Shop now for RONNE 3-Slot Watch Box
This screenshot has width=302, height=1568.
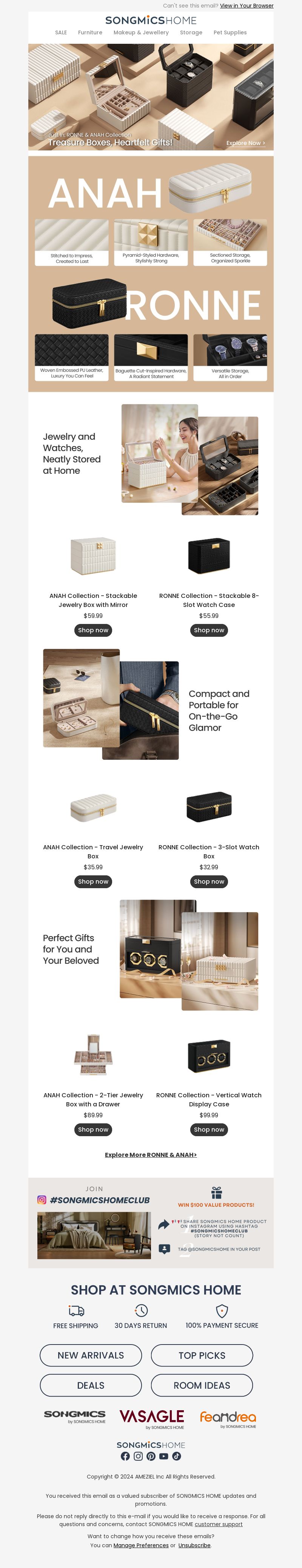pyautogui.click(x=209, y=881)
